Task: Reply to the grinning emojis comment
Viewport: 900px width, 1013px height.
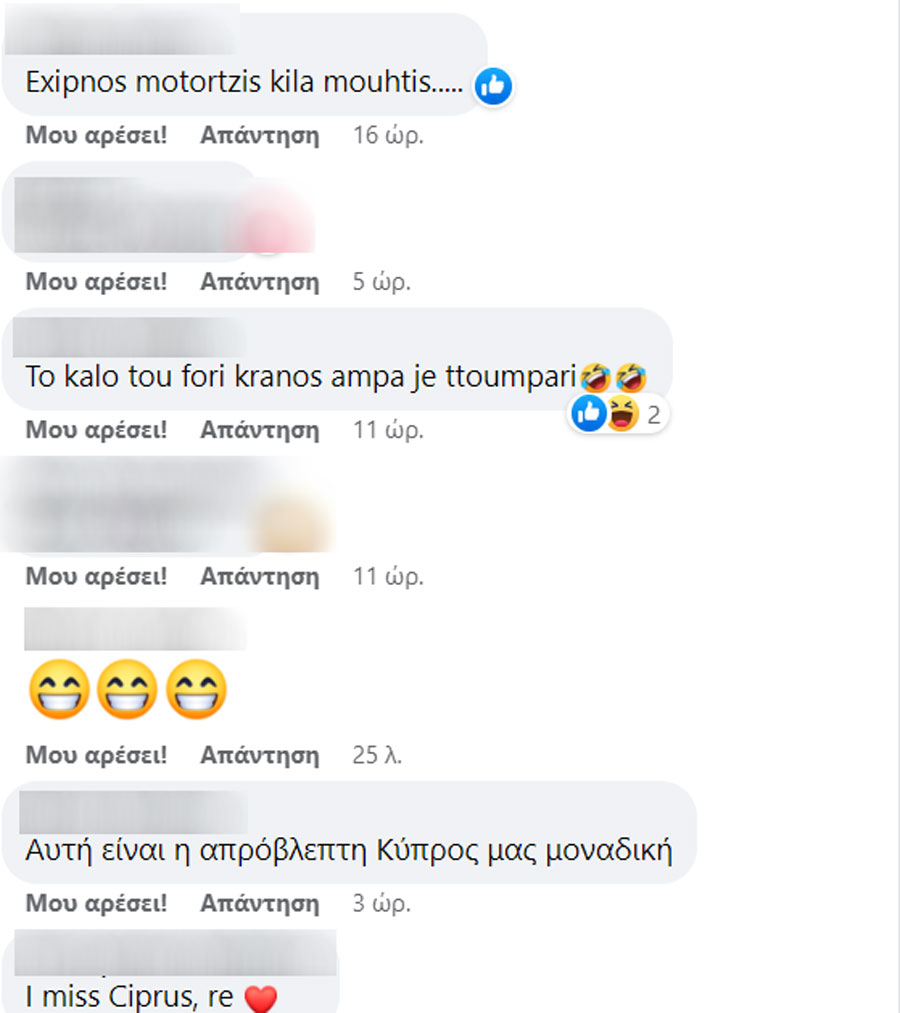Action: [x=259, y=754]
